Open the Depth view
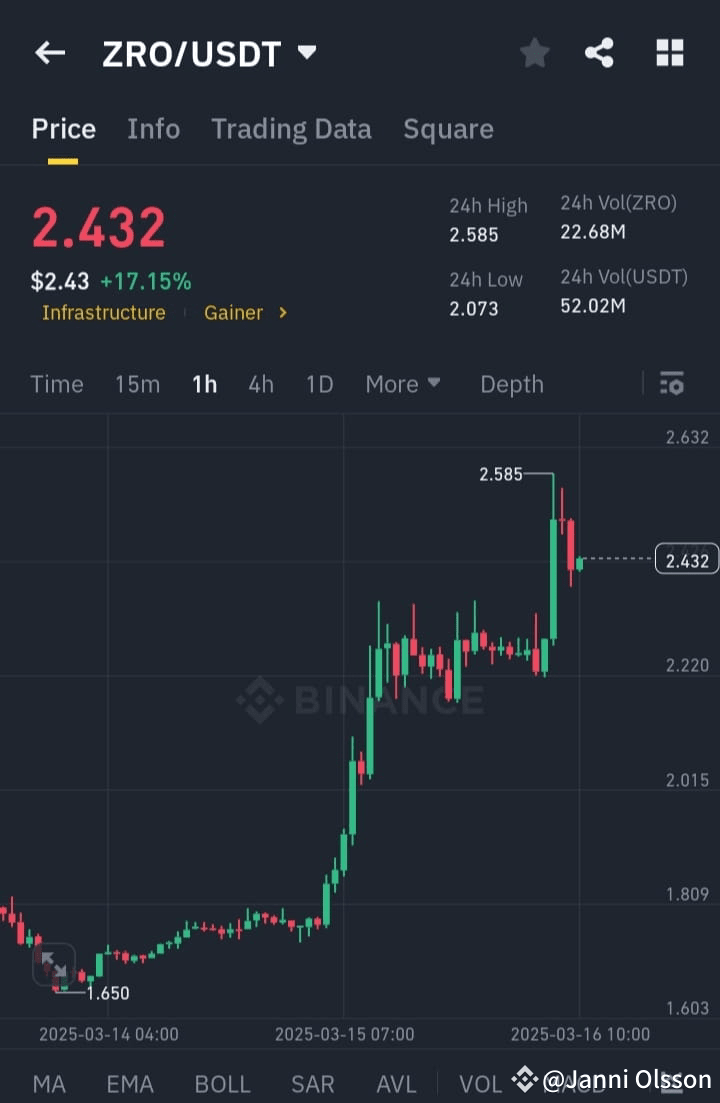 [x=511, y=383]
